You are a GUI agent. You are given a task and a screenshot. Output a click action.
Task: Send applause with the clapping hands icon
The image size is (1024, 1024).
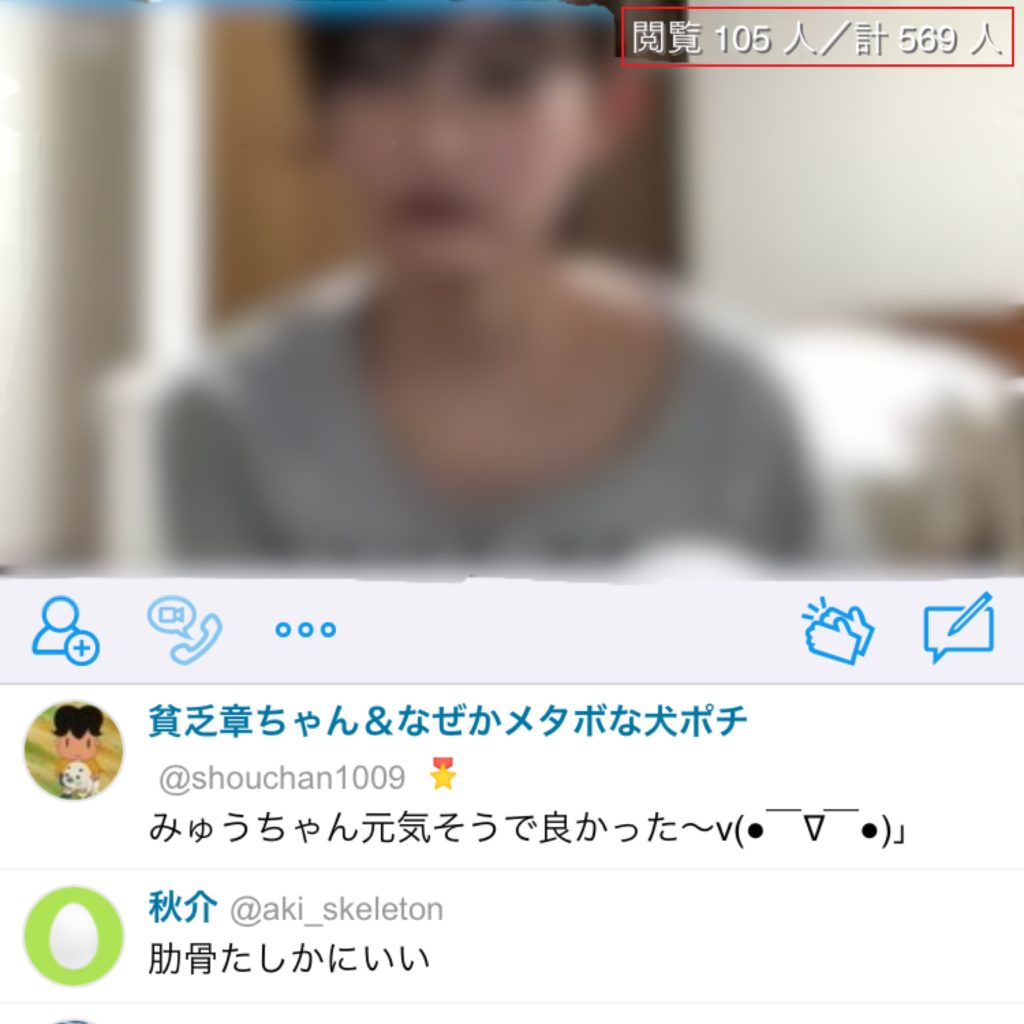(x=838, y=630)
